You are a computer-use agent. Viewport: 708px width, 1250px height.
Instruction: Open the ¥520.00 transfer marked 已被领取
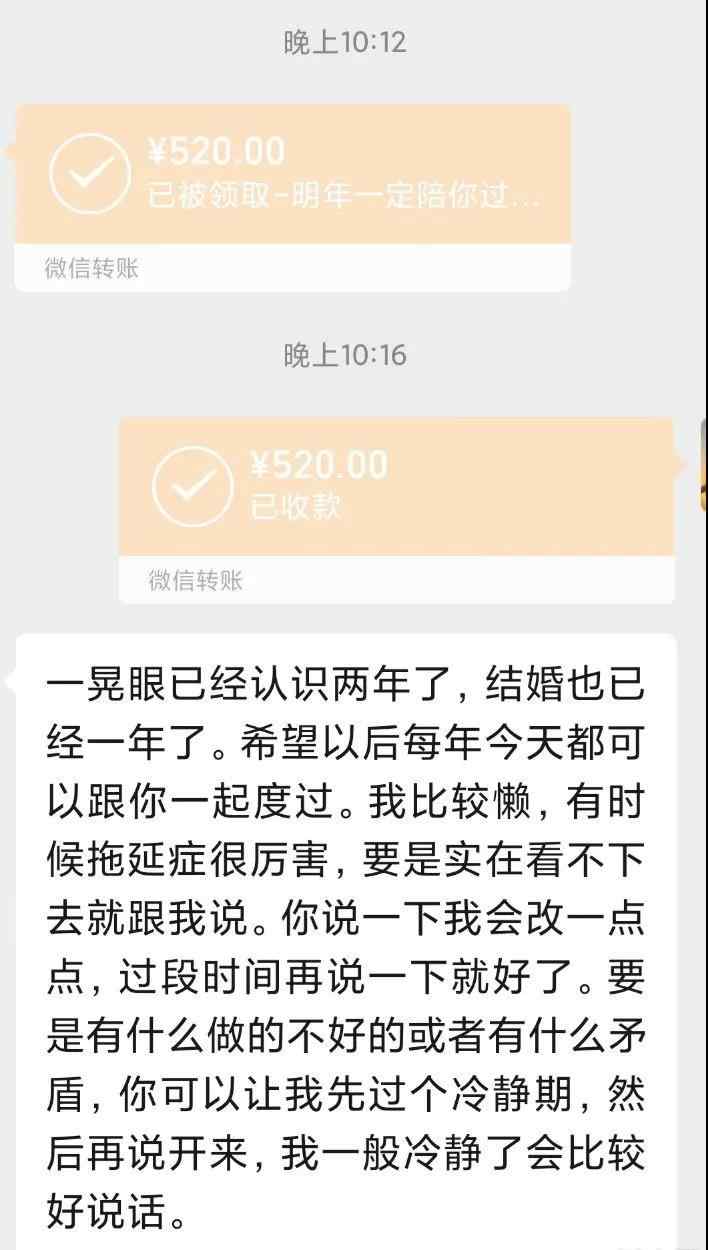click(292, 175)
